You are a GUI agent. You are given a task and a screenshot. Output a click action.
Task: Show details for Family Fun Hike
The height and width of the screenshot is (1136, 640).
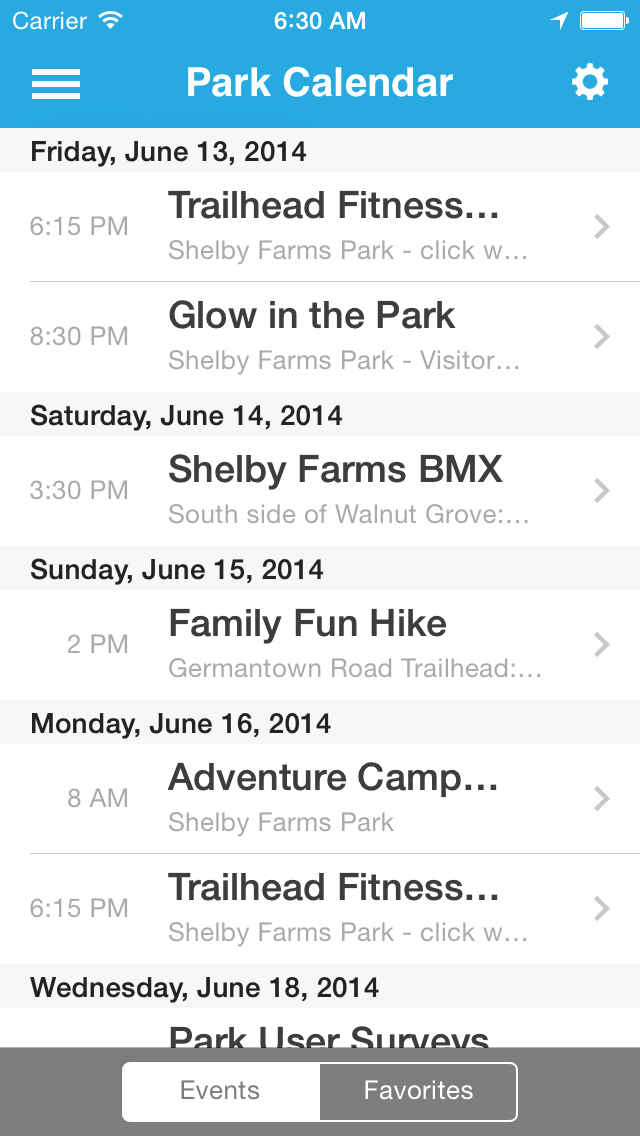[x=320, y=645]
